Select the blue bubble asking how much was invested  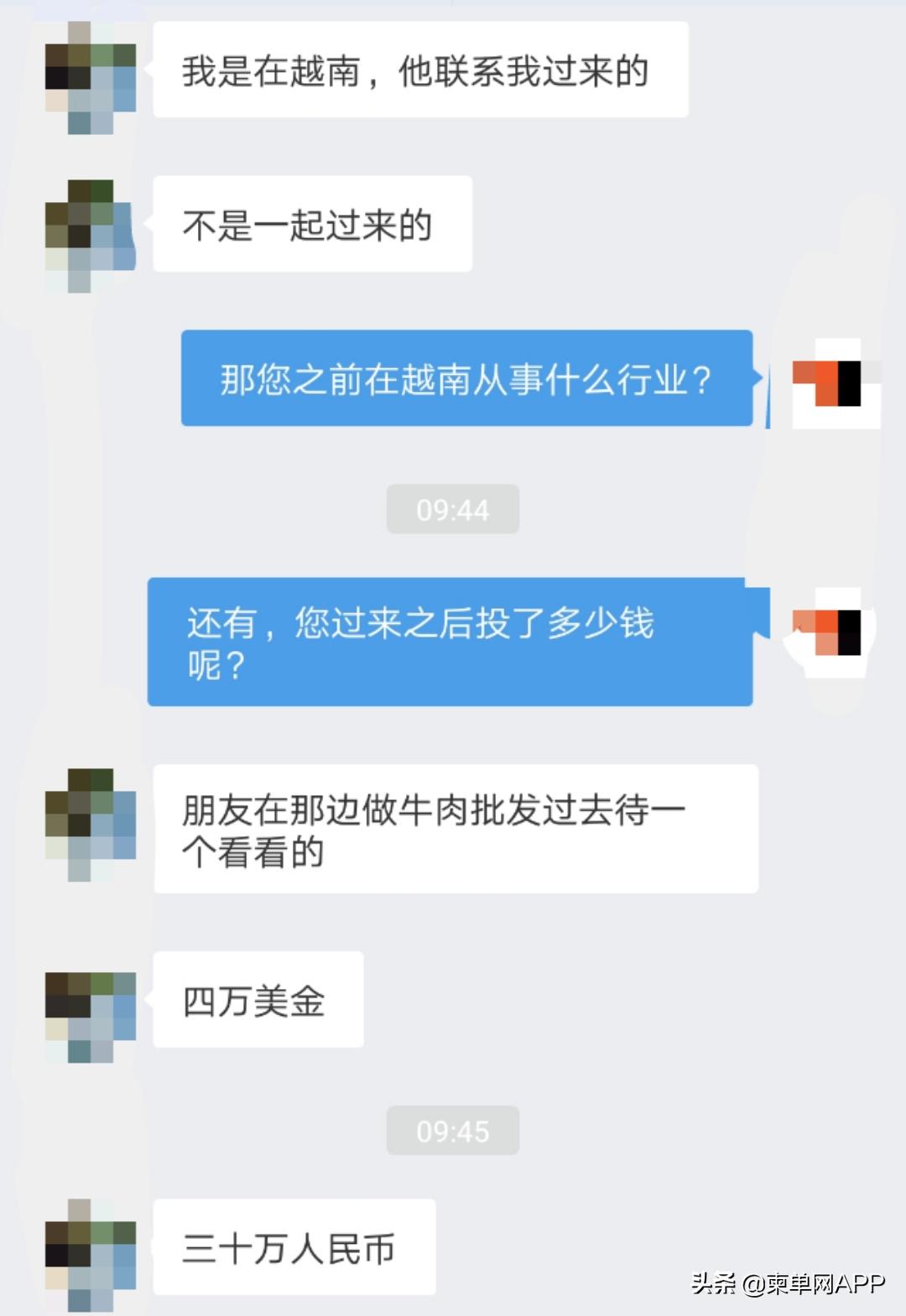click(453, 642)
